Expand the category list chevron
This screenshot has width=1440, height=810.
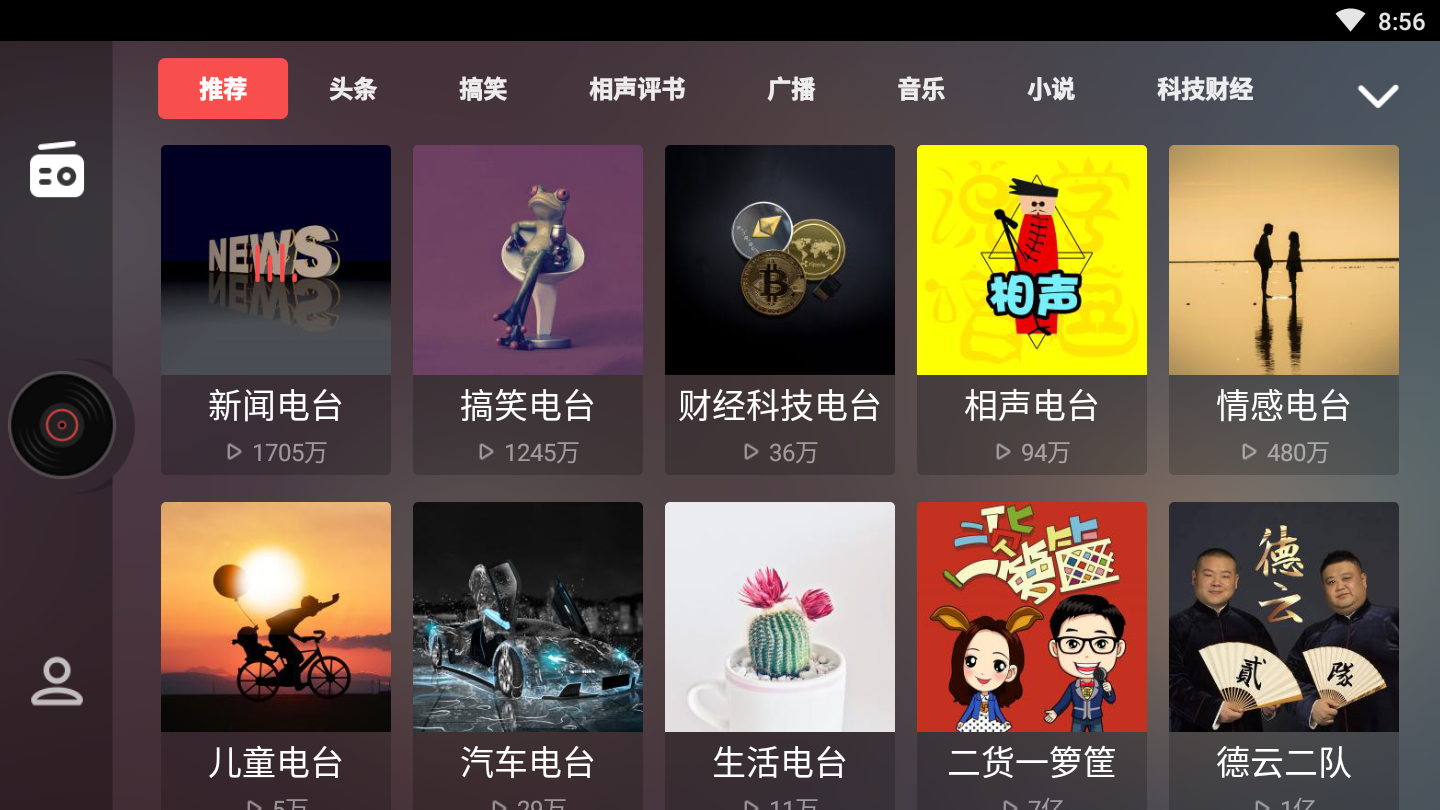1377,96
